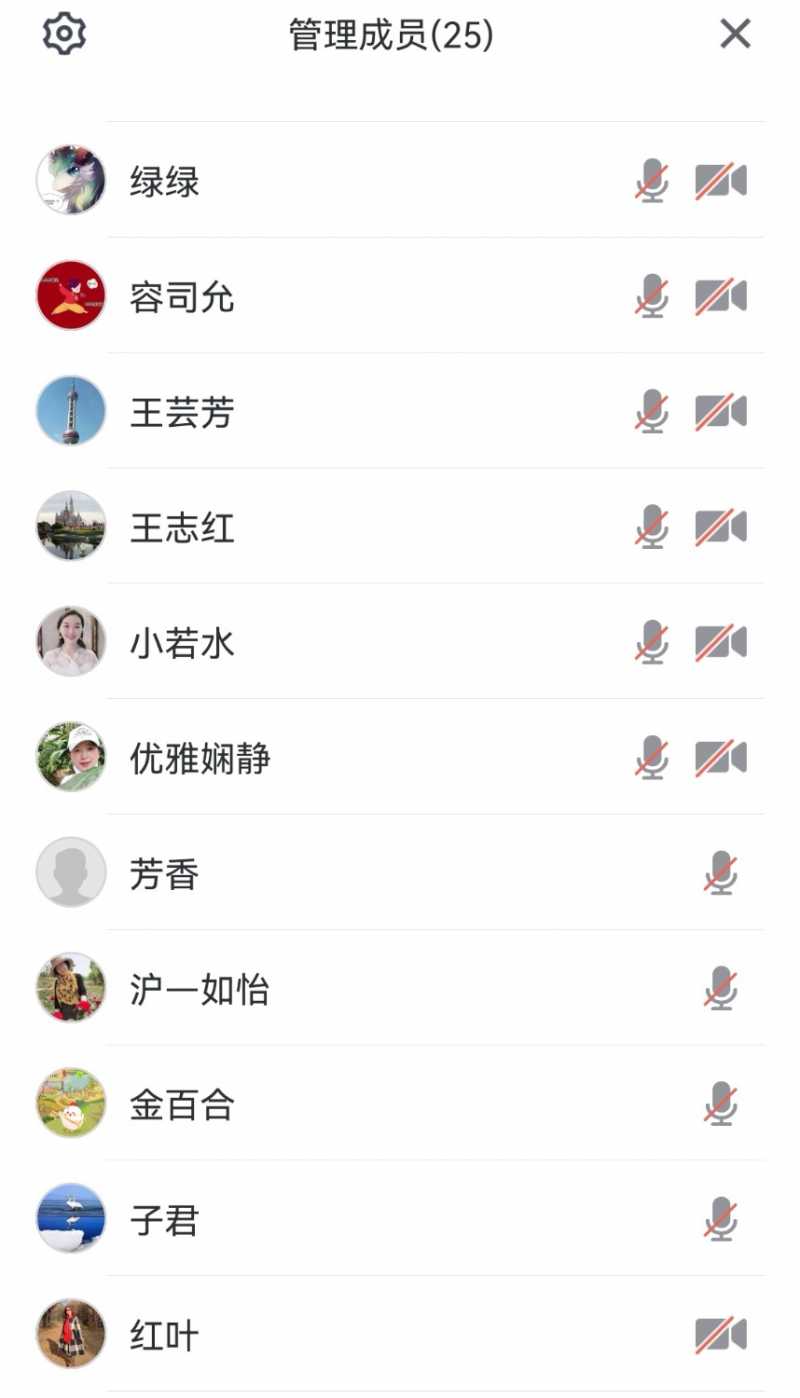Click 王志红's disabled camera icon
The width and height of the screenshot is (800, 1398).
click(722, 526)
